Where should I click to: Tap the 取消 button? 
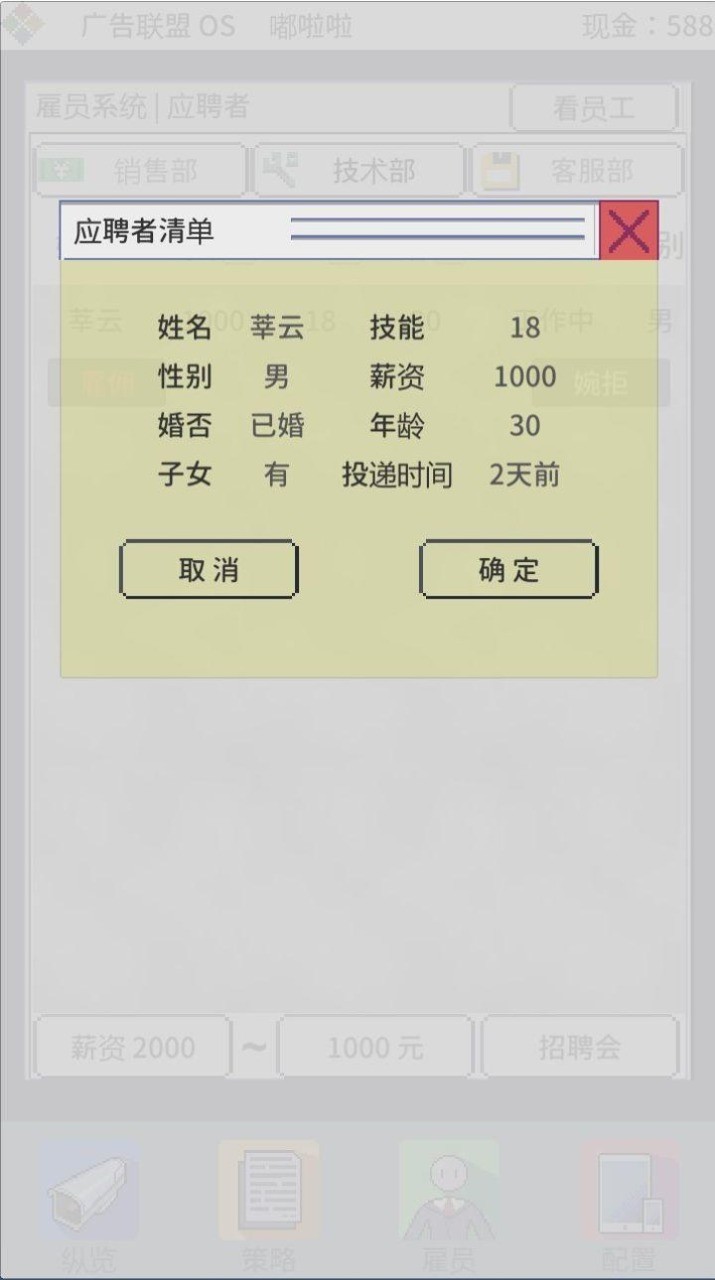click(209, 570)
